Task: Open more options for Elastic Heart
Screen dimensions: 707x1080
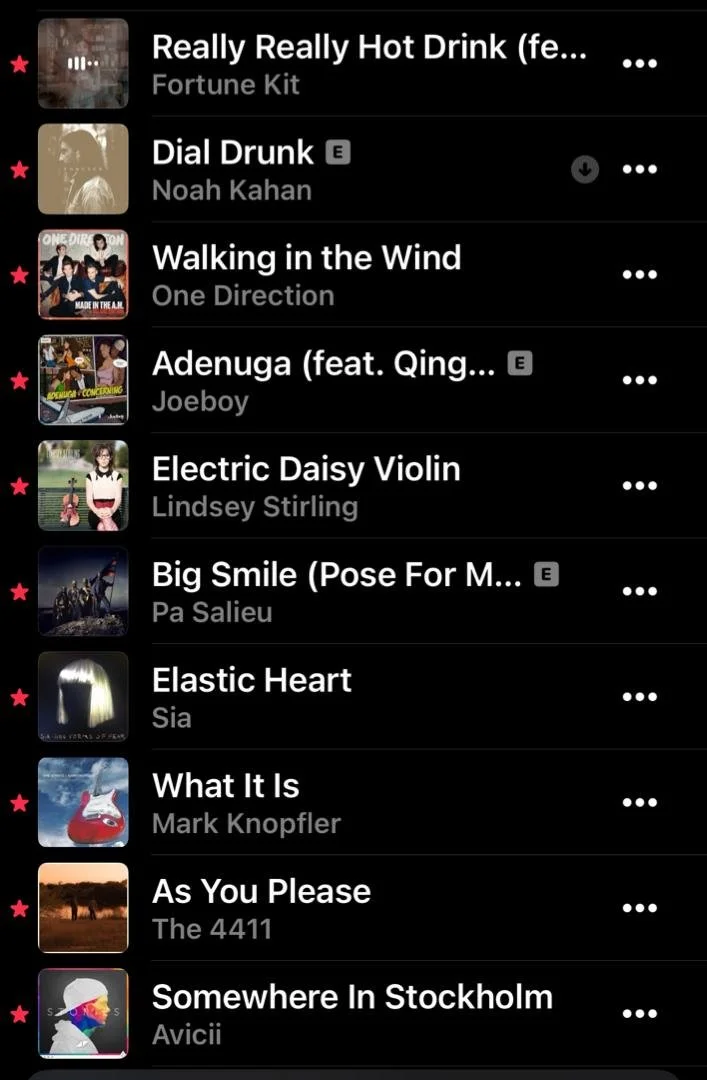Action: pos(639,697)
